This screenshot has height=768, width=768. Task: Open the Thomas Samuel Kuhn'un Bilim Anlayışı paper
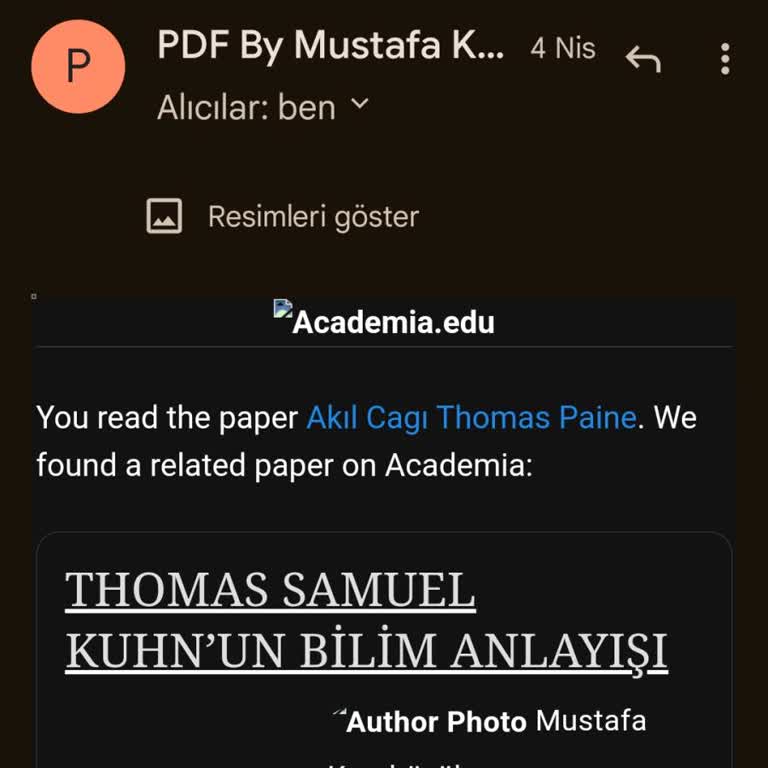click(366, 621)
